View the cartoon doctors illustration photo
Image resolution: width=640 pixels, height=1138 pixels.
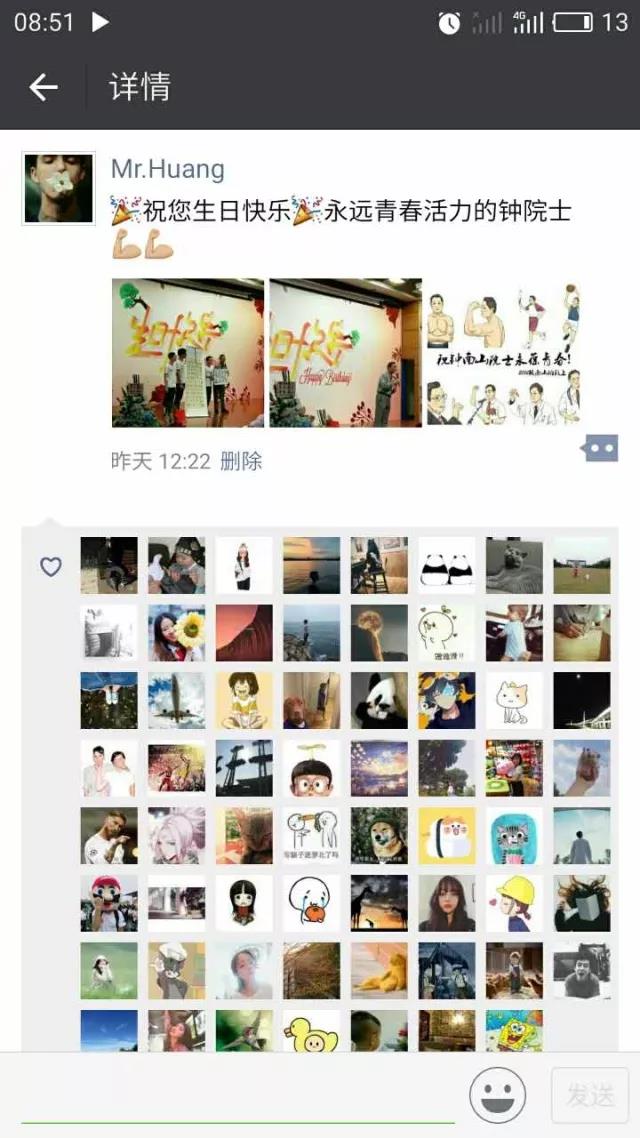click(x=503, y=352)
